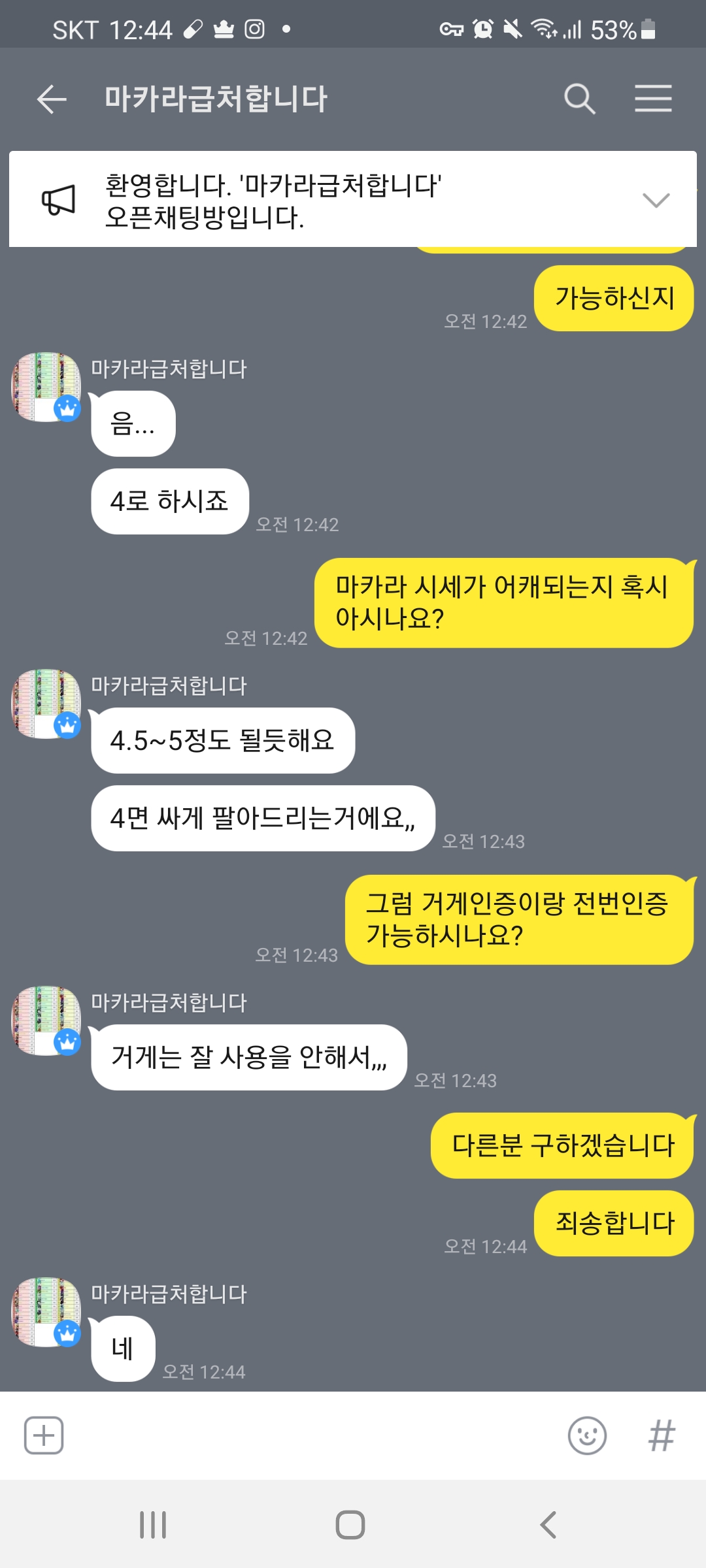The width and height of the screenshot is (706, 1568).
Task: Tap the system home button
Action: pyautogui.click(x=350, y=1525)
